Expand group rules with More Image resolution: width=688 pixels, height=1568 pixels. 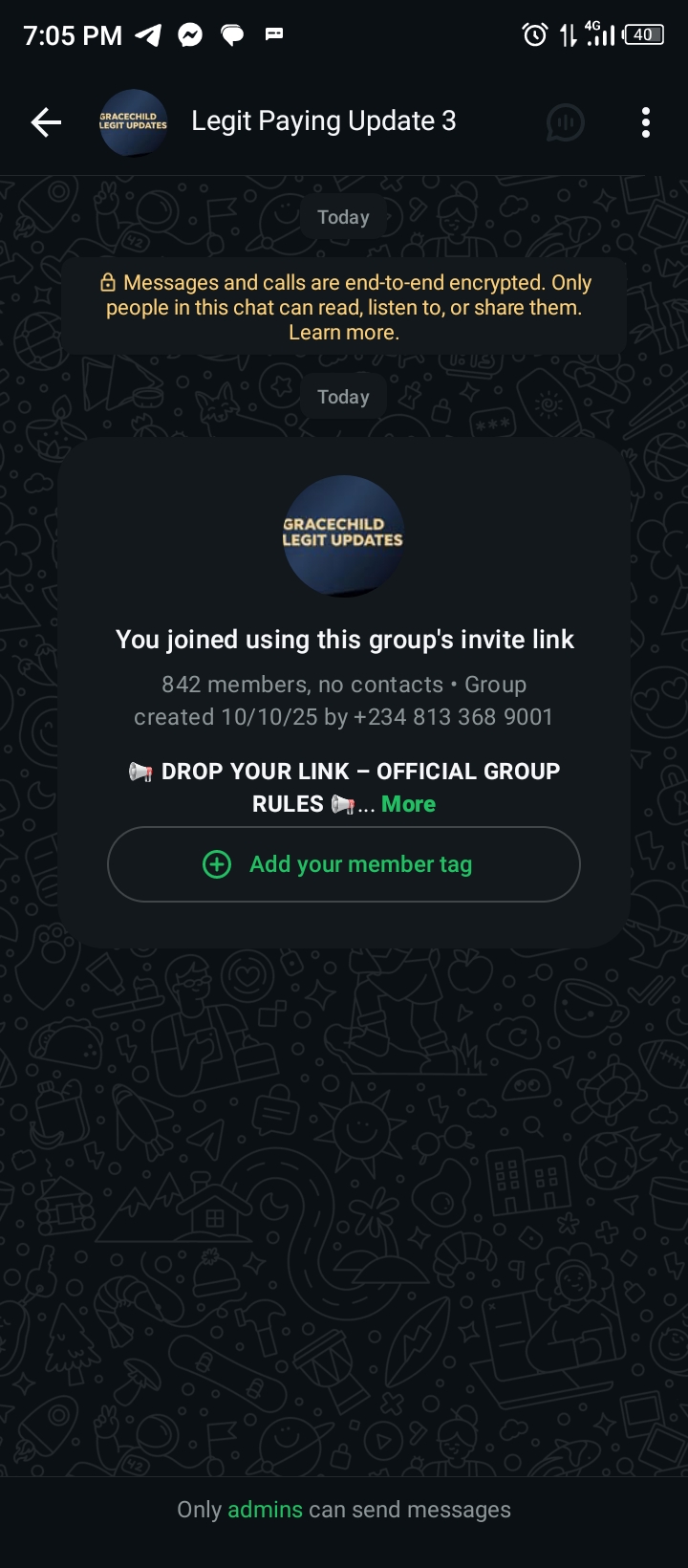pos(408,804)
